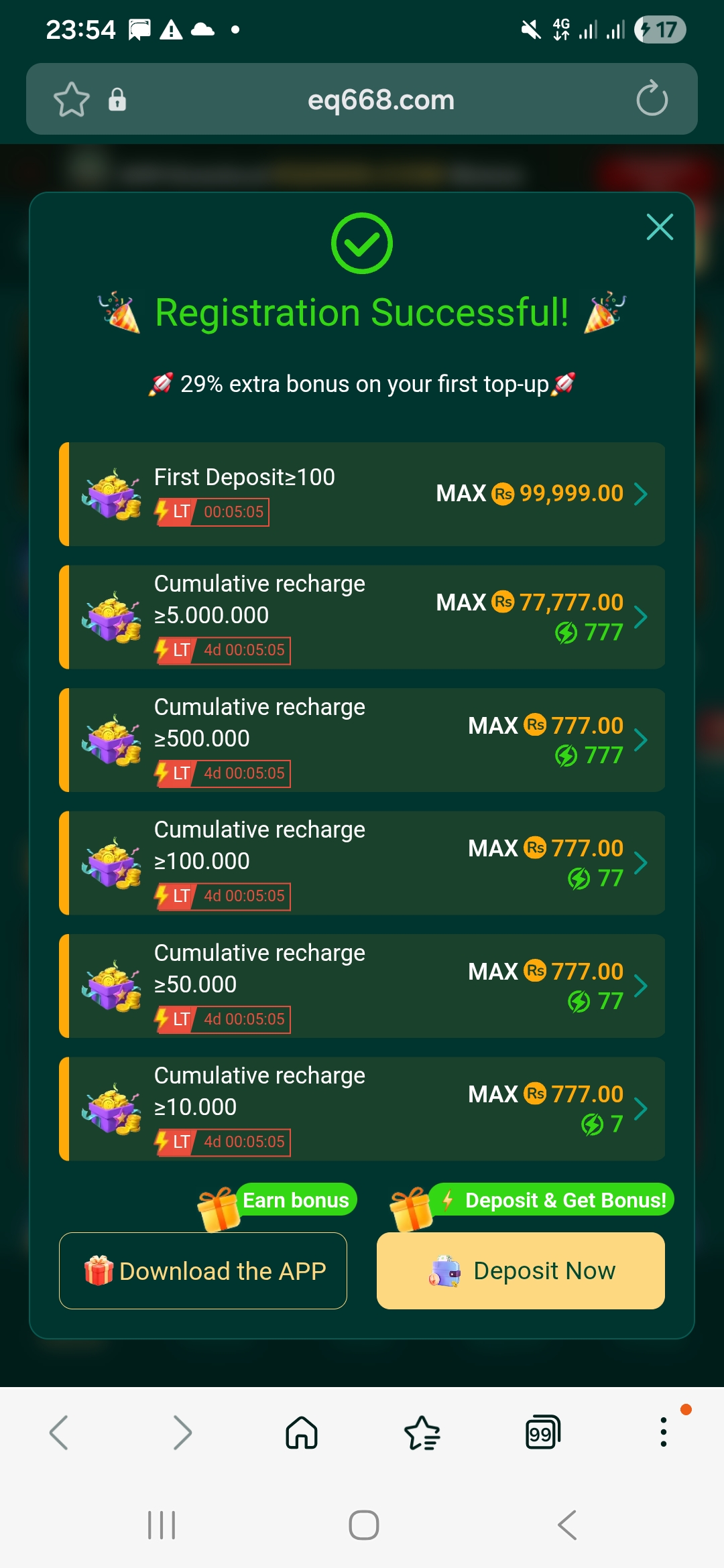This screenshot has width=724, height=1568.
Task: Open Cumulative recharge ≥100.000 offer
Action: coord(362,863)
